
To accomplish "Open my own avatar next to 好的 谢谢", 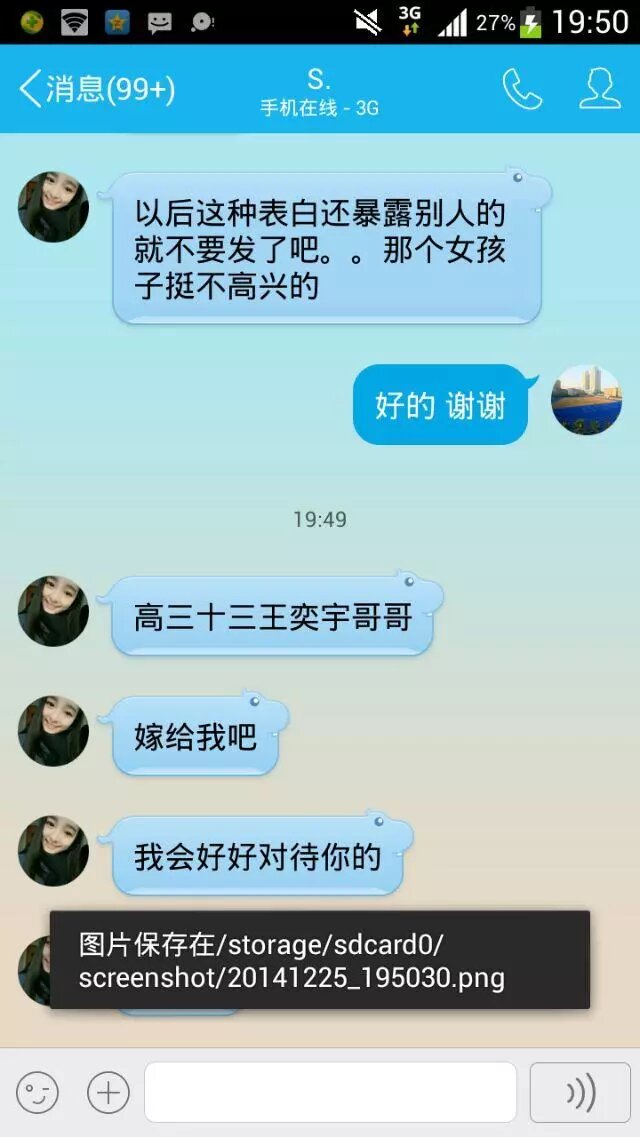I will point(586,400).
